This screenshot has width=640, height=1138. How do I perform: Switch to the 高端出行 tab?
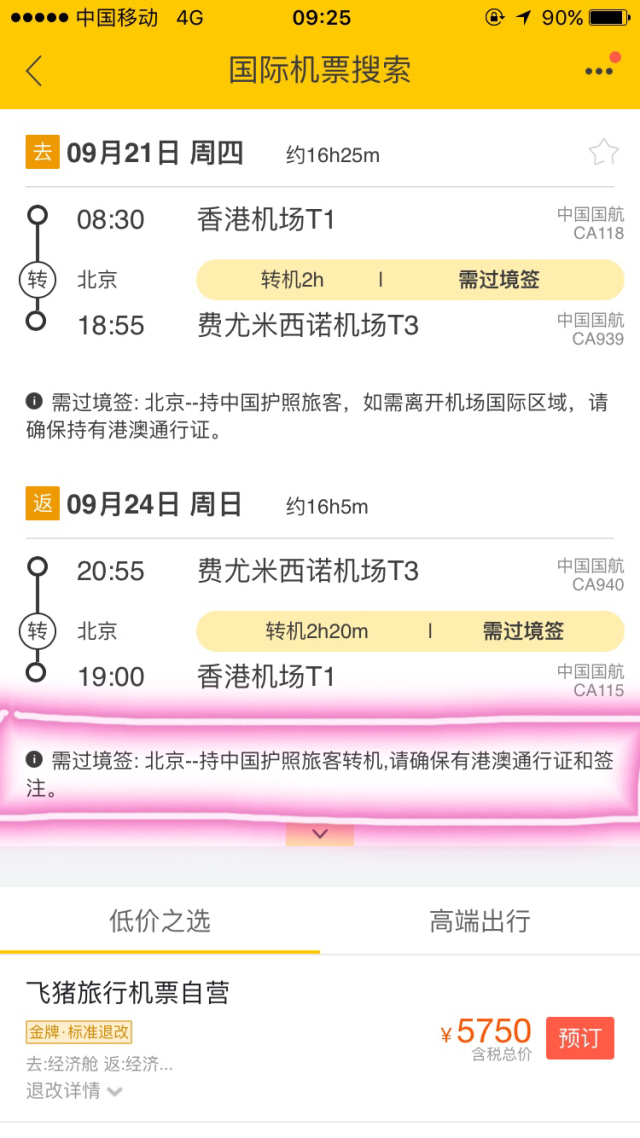[x=480, y=921]
